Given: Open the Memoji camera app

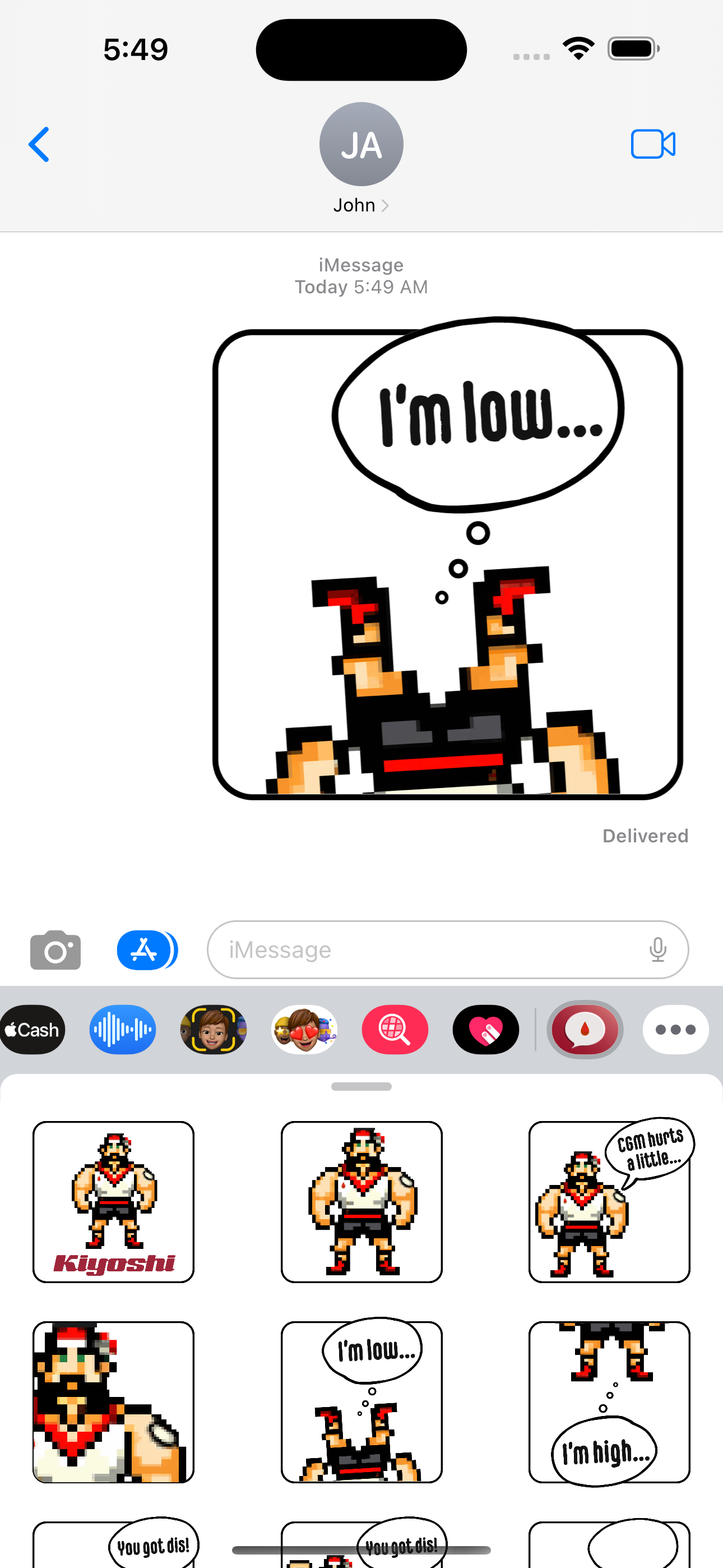Looking at the screenshot, I should tap(213, 1029).
